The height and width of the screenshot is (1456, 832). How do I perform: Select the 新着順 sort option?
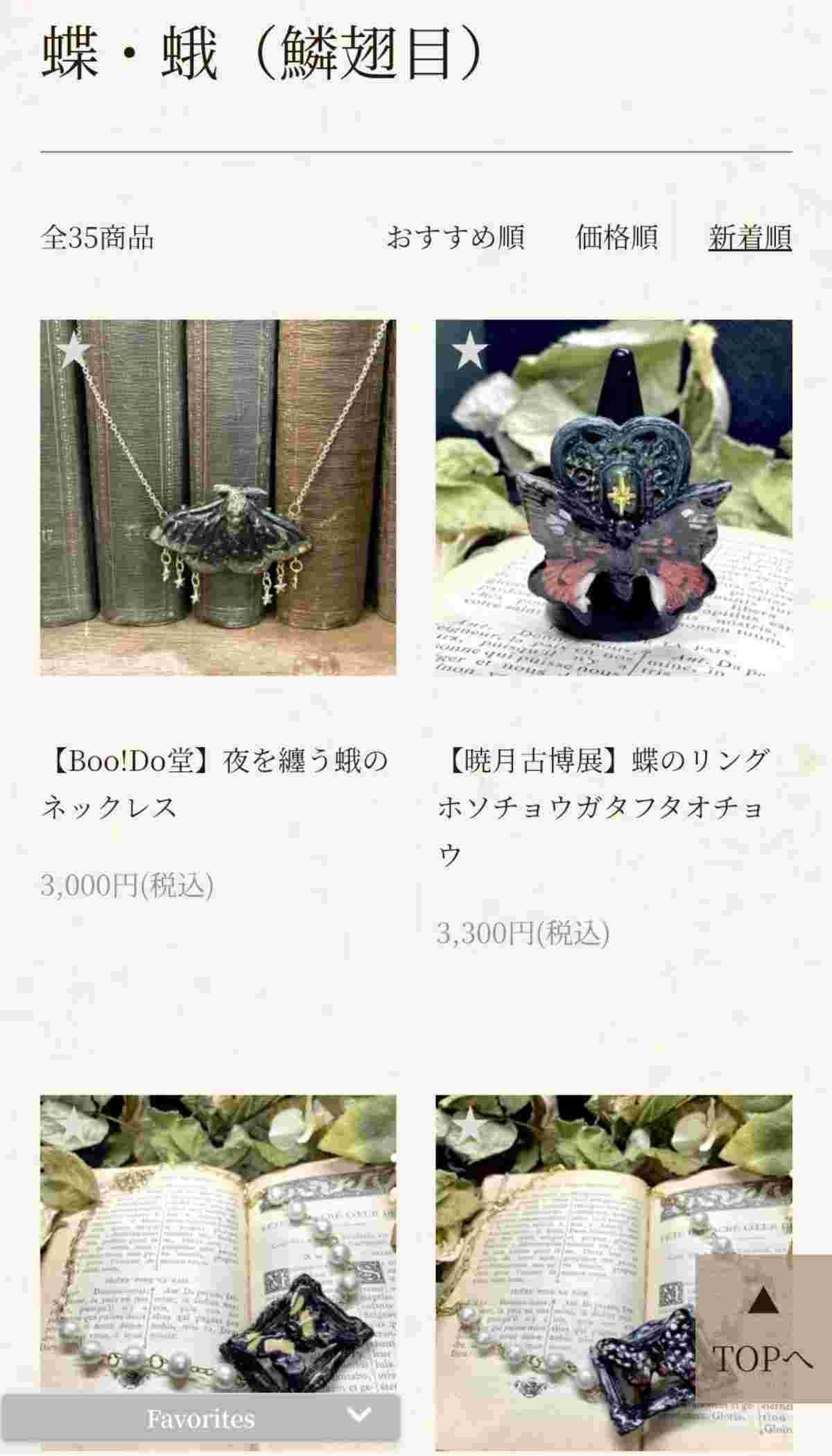[x=749, y=238]
